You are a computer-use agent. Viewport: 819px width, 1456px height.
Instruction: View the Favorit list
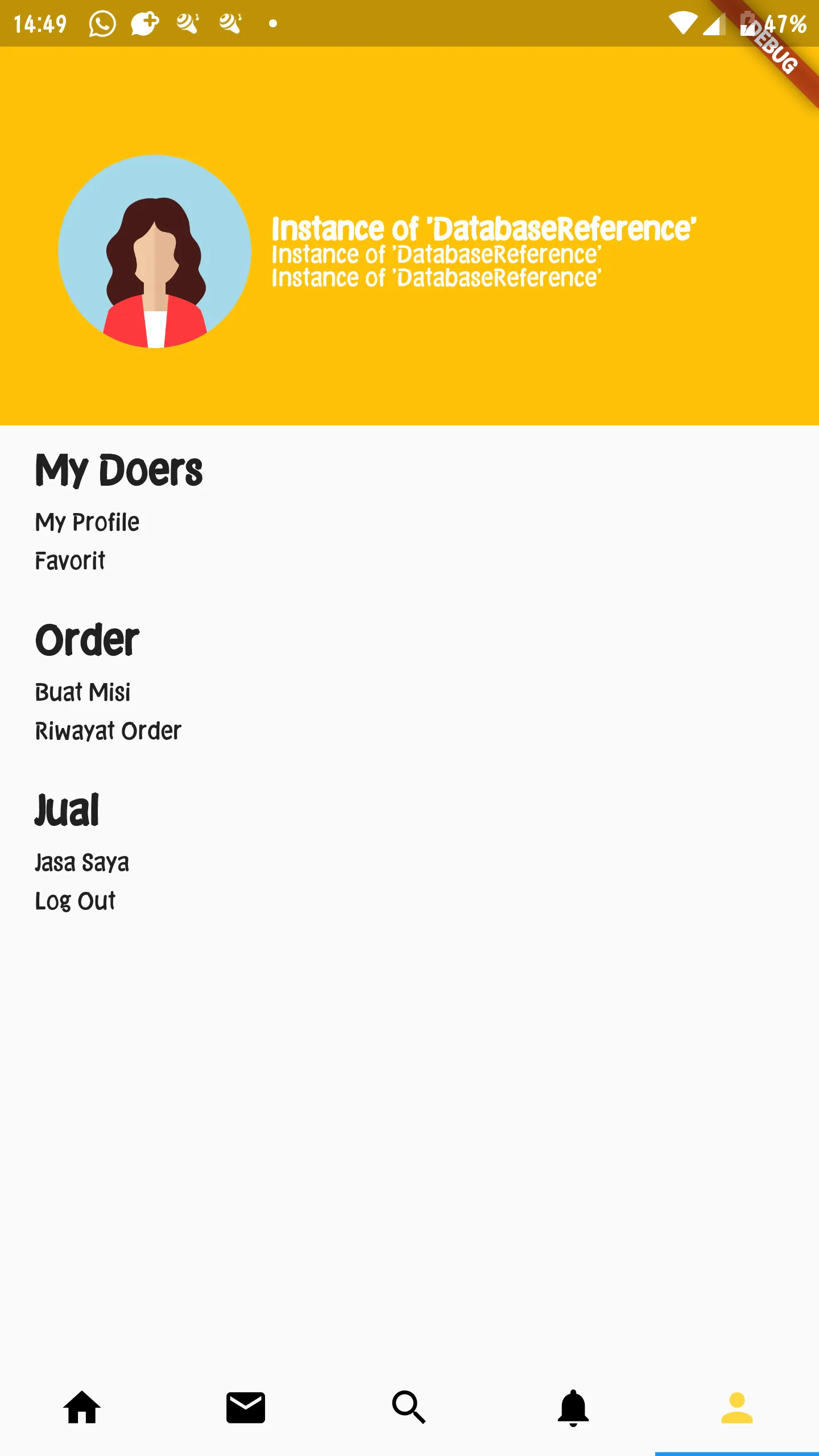pos(70,561)
